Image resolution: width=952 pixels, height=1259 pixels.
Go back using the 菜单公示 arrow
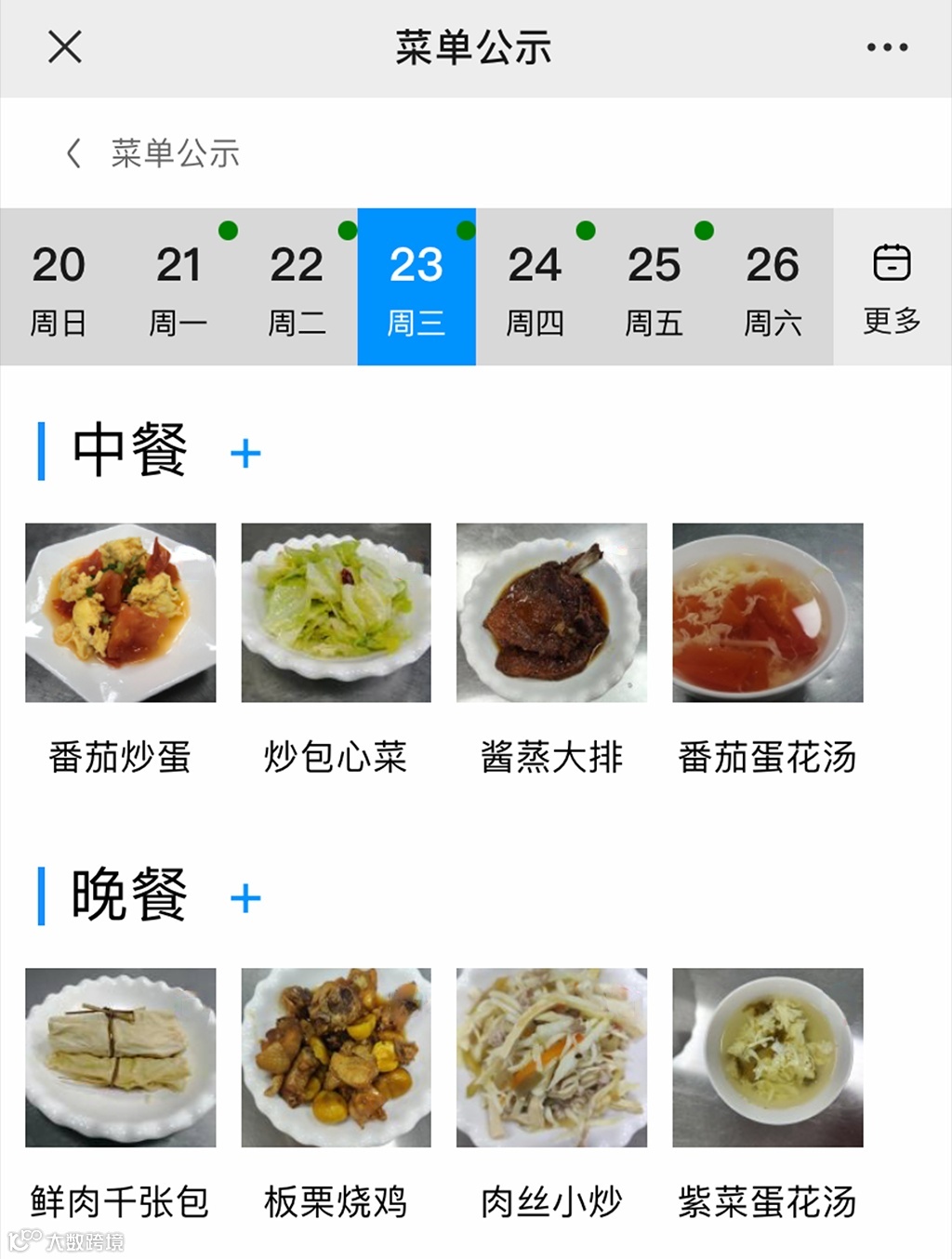(74, 153)
